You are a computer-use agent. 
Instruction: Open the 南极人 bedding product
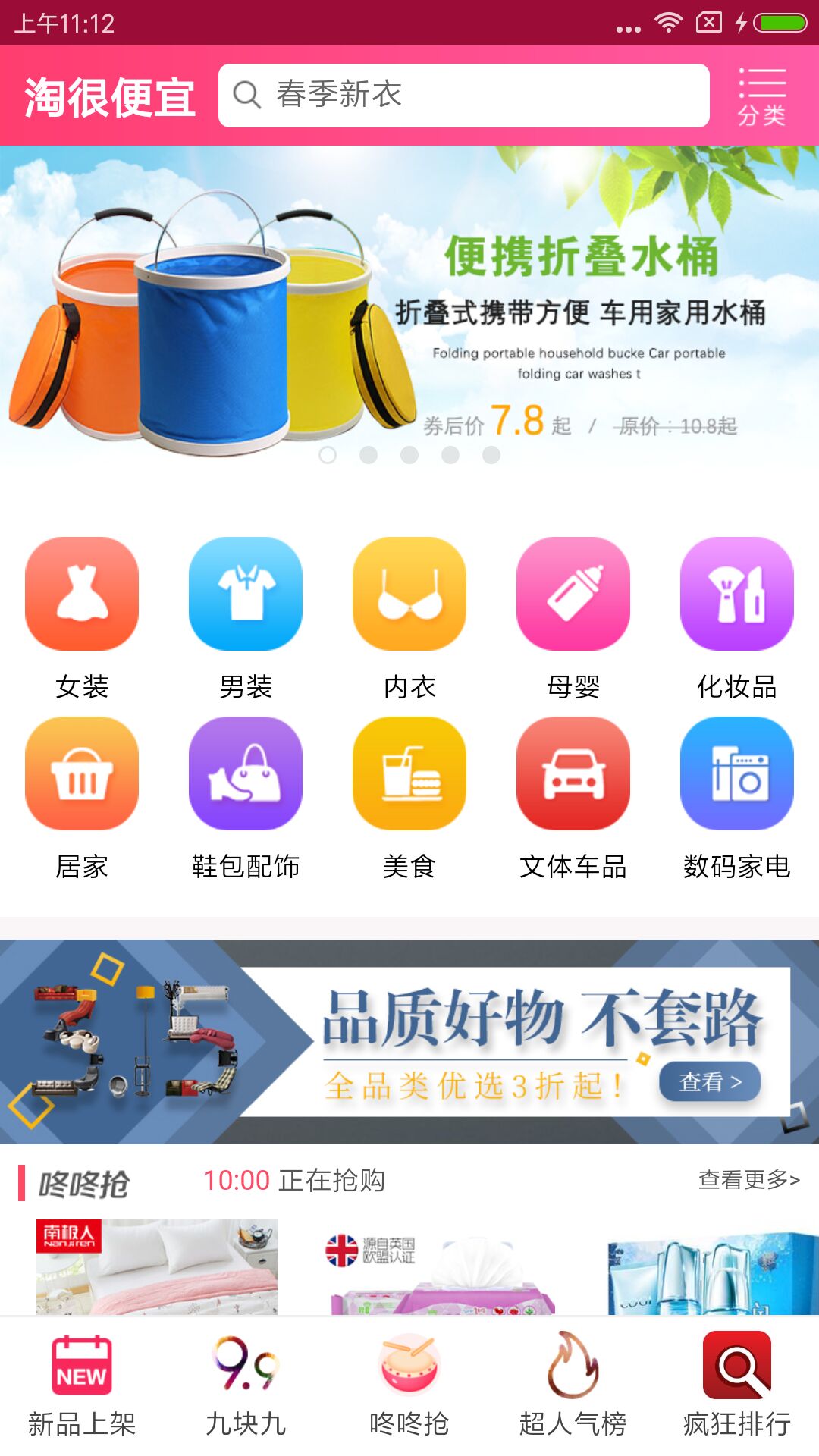pos(157,1266)
